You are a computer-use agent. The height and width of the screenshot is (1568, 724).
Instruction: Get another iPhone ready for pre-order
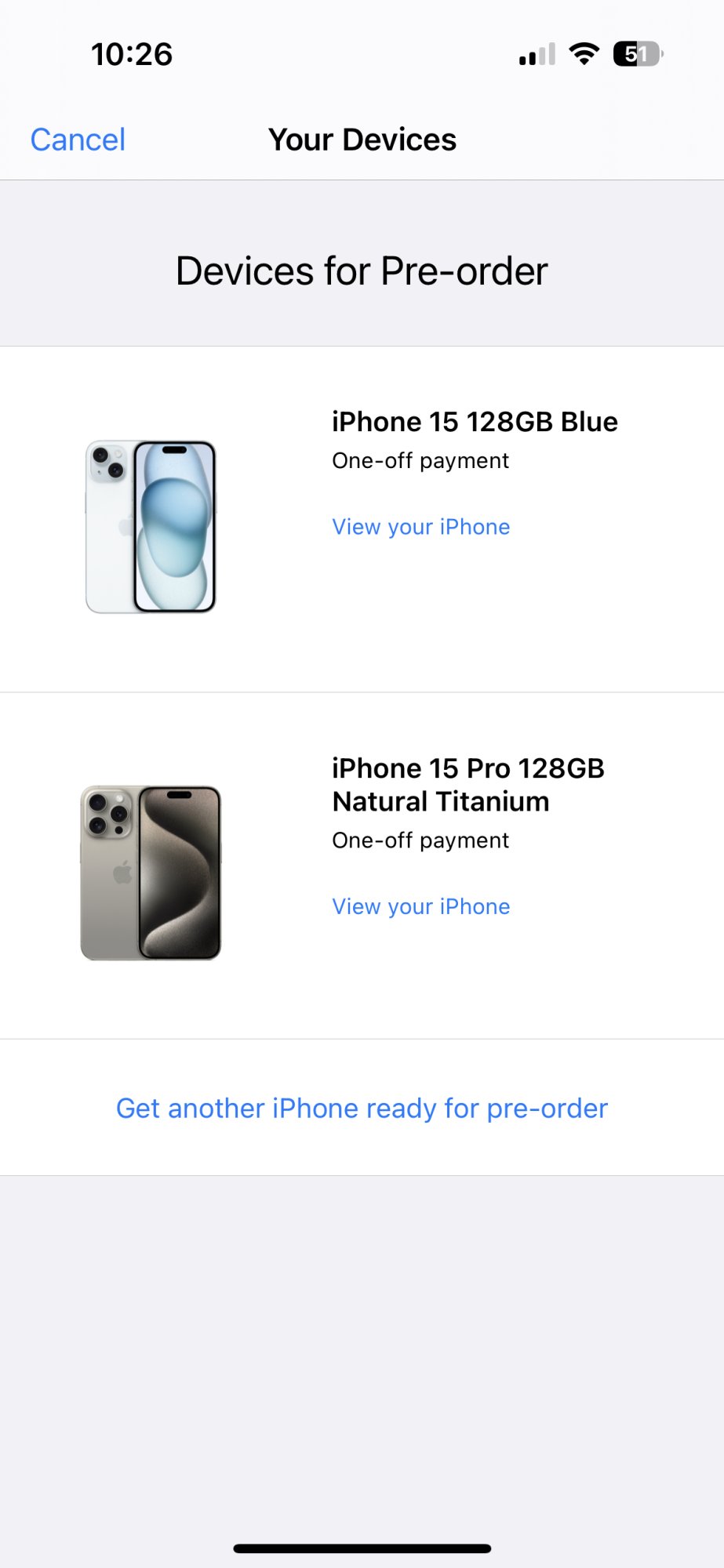(x=362, y=1108)
